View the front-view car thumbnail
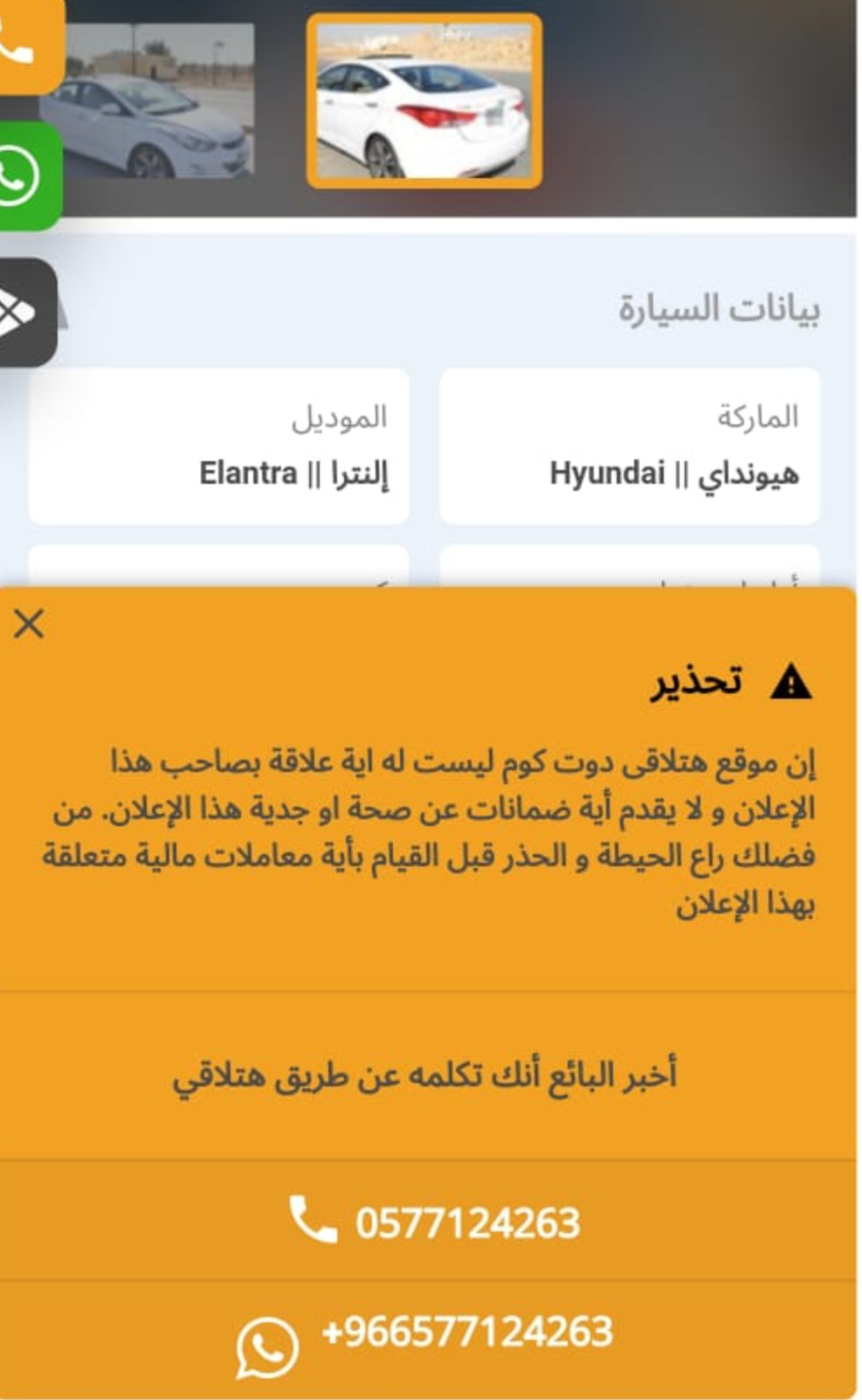862x1400 pixels. 147,101
